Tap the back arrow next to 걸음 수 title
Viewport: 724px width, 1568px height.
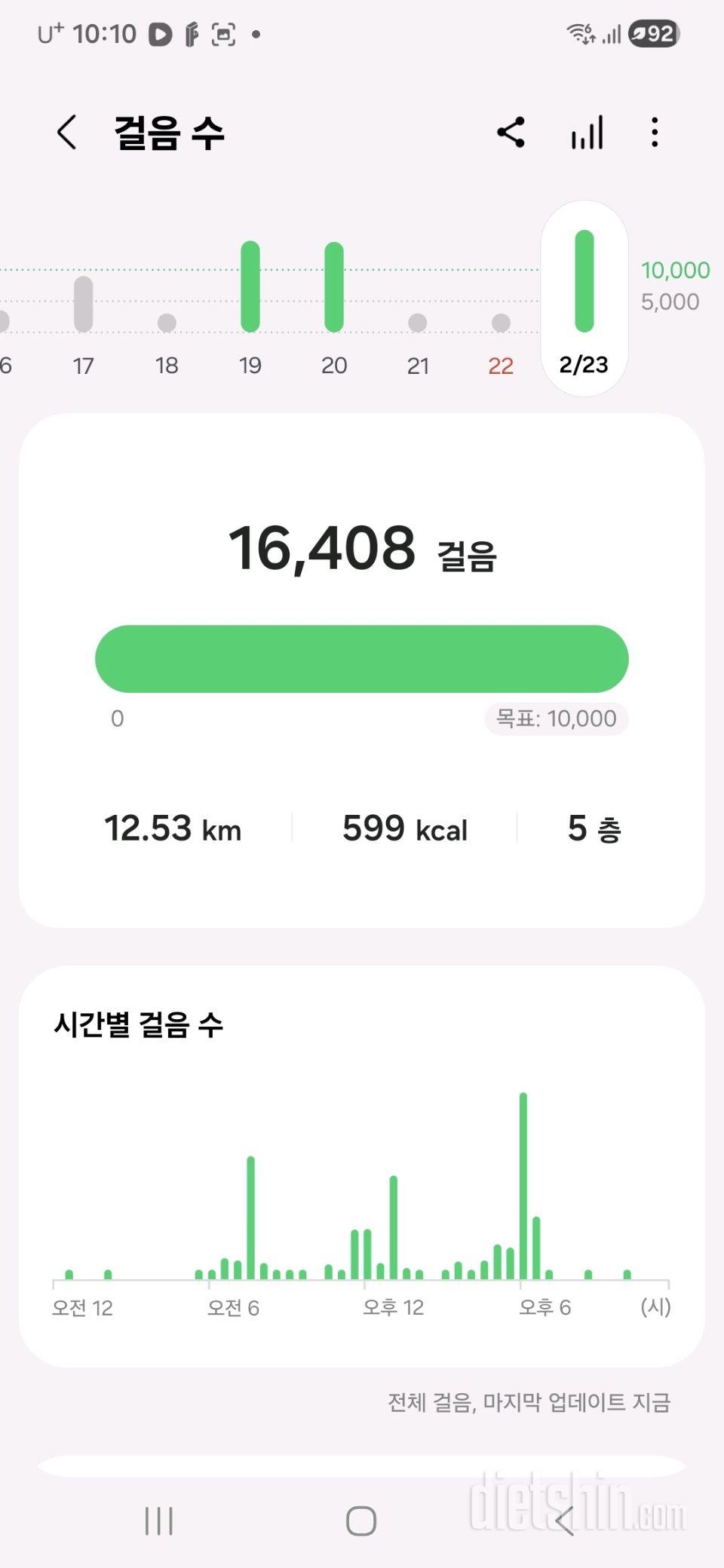click(66, 131)
